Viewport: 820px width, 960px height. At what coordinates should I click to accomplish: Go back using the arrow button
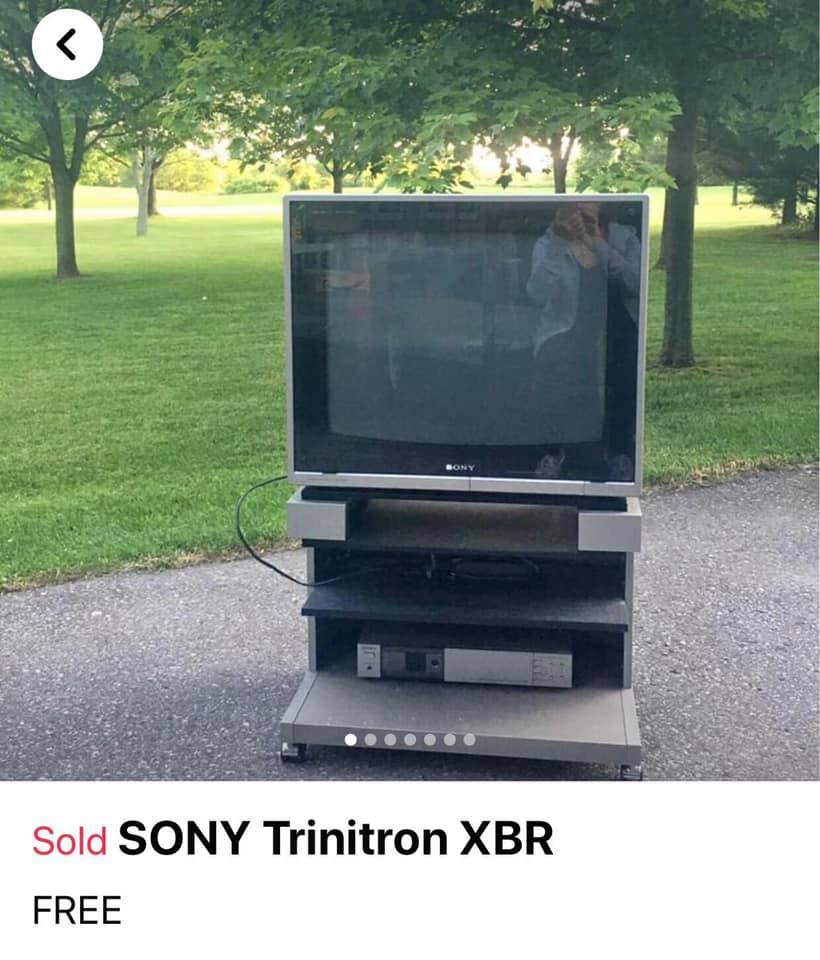point(67,44)
